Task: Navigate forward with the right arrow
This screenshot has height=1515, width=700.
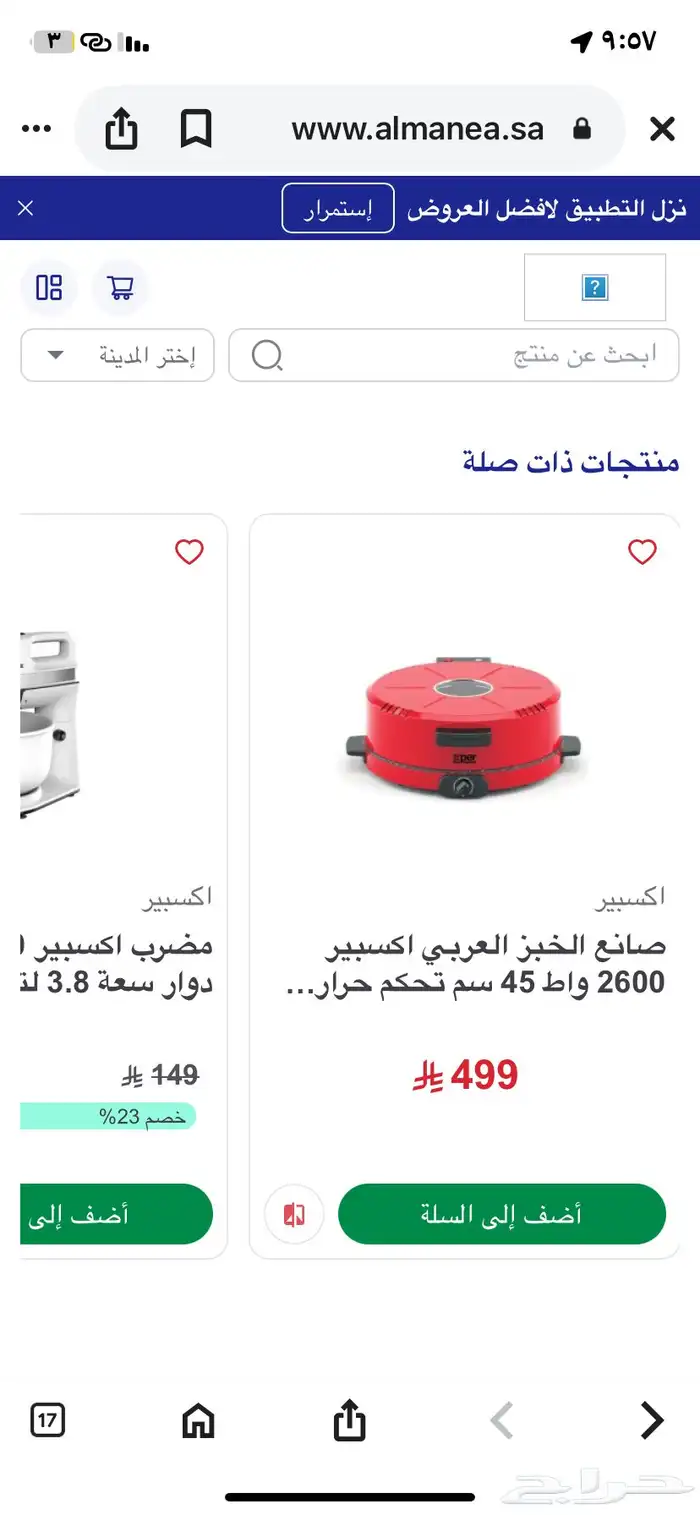Action: click(x=651, y=1420)
